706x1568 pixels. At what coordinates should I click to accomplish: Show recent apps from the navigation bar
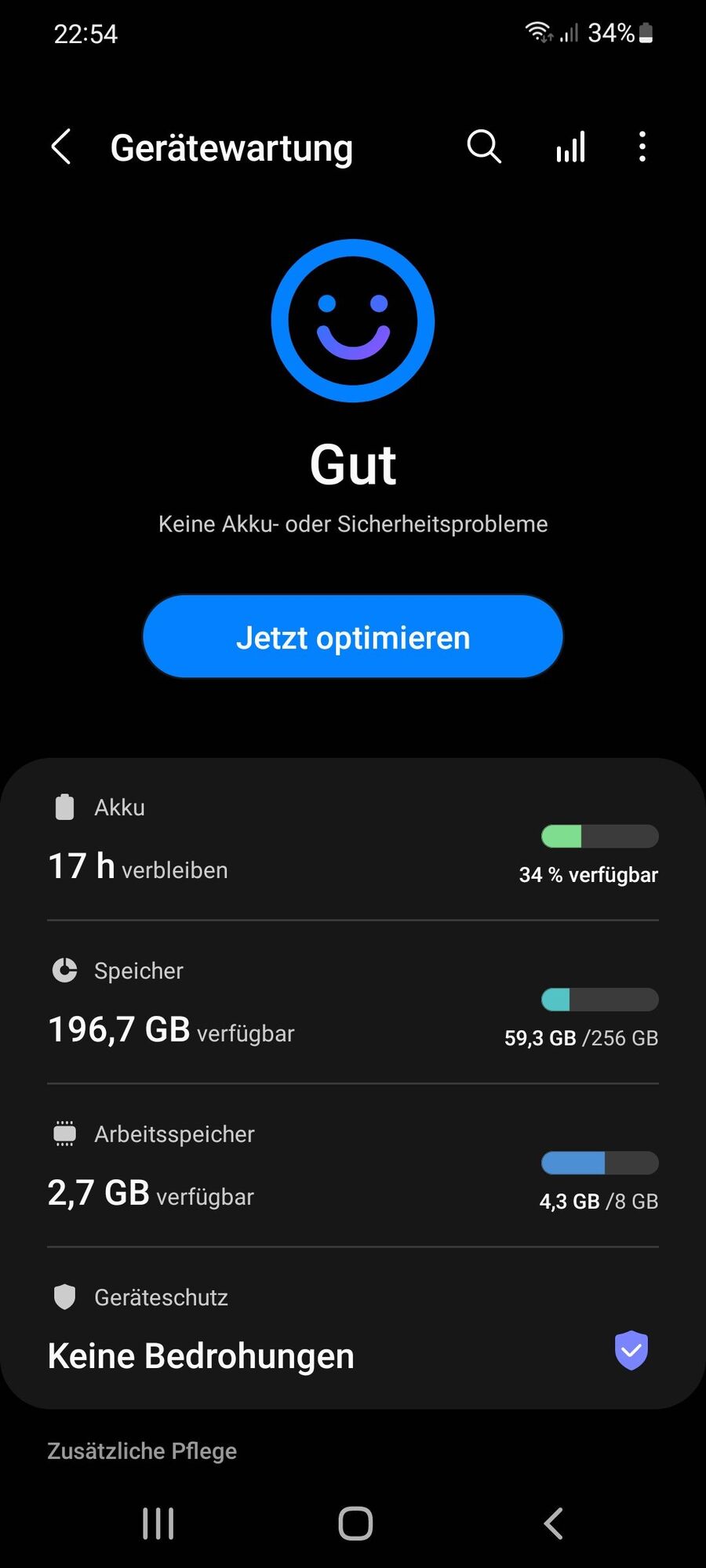click(158, 1523)
